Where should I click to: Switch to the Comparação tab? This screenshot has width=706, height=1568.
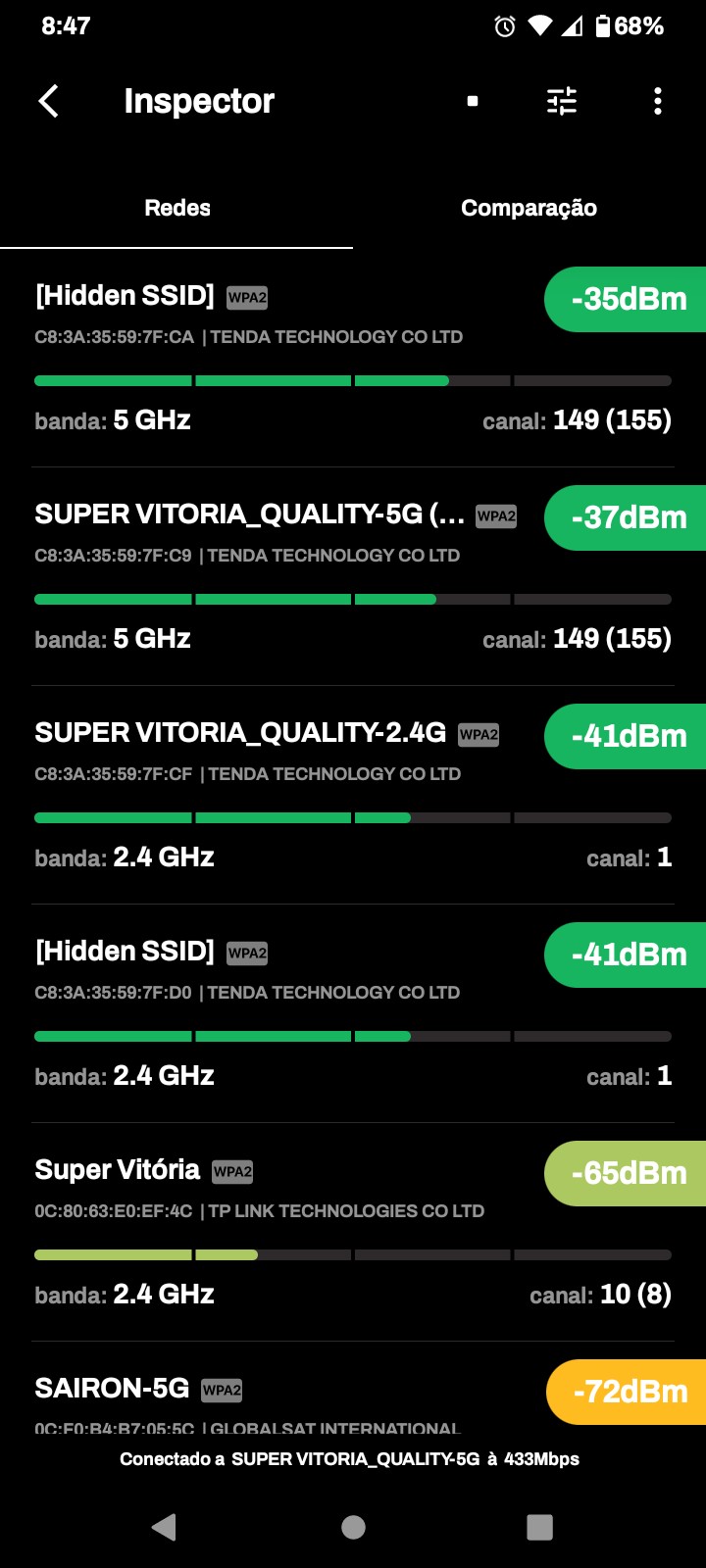pos(529,208)
